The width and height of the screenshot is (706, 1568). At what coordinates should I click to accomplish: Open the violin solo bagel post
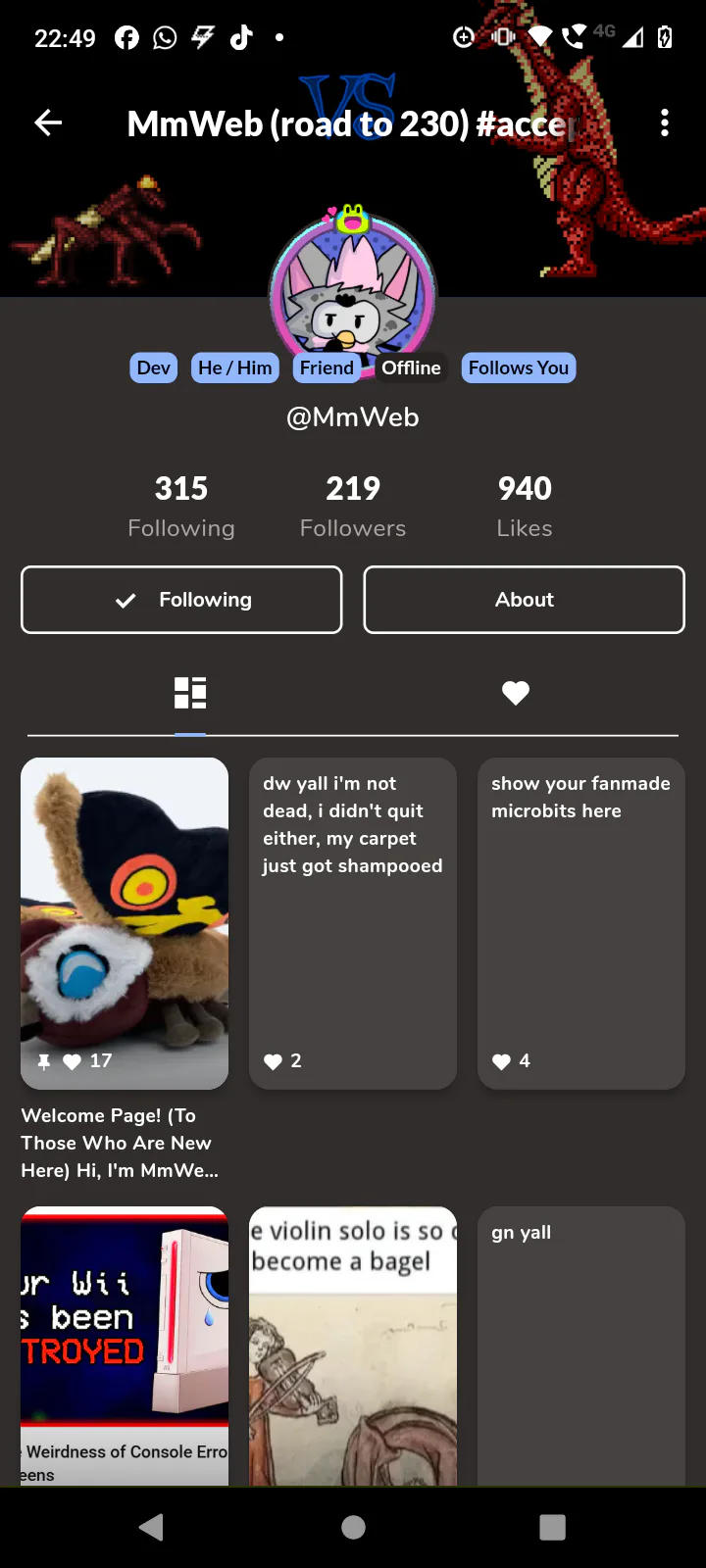[353, 1345]
